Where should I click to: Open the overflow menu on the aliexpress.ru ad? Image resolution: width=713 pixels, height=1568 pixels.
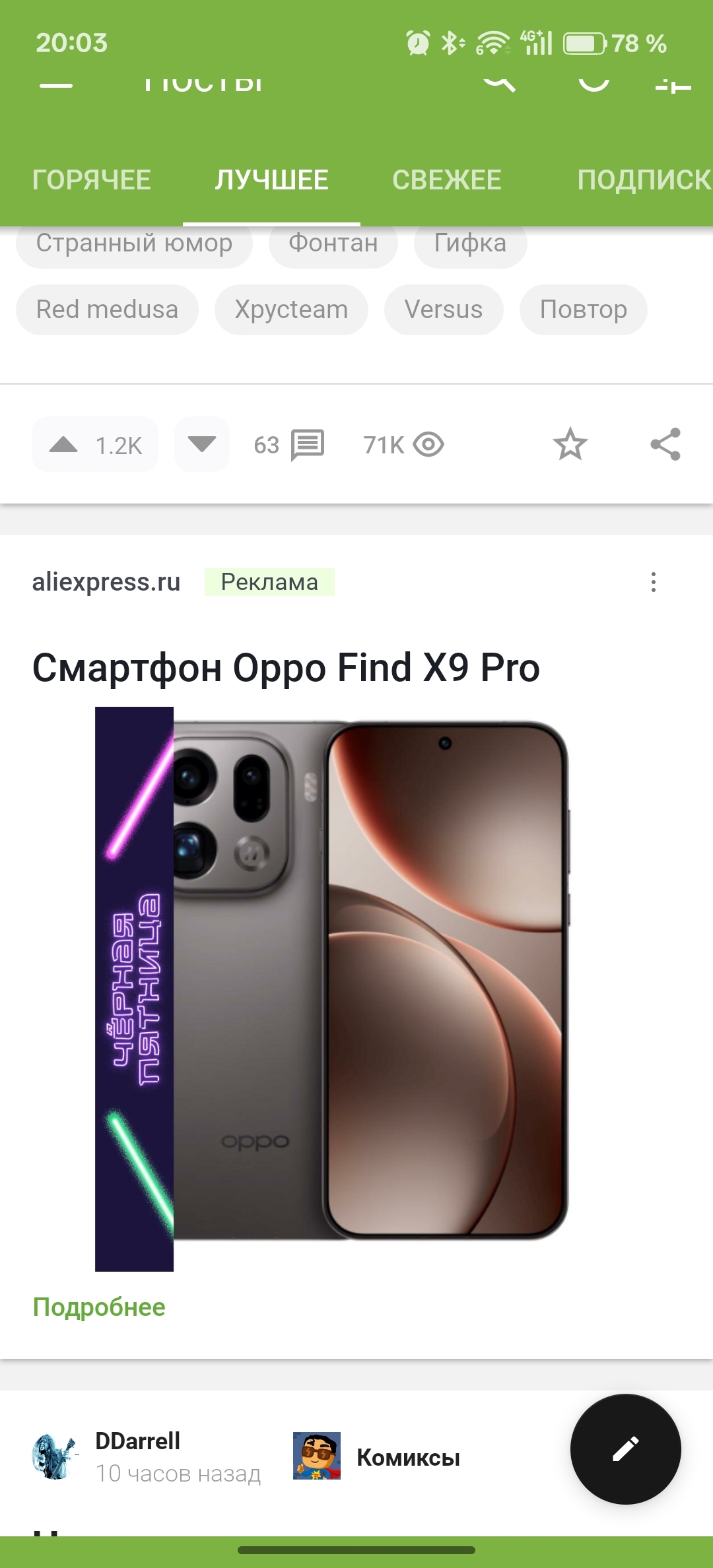point(654,582)
